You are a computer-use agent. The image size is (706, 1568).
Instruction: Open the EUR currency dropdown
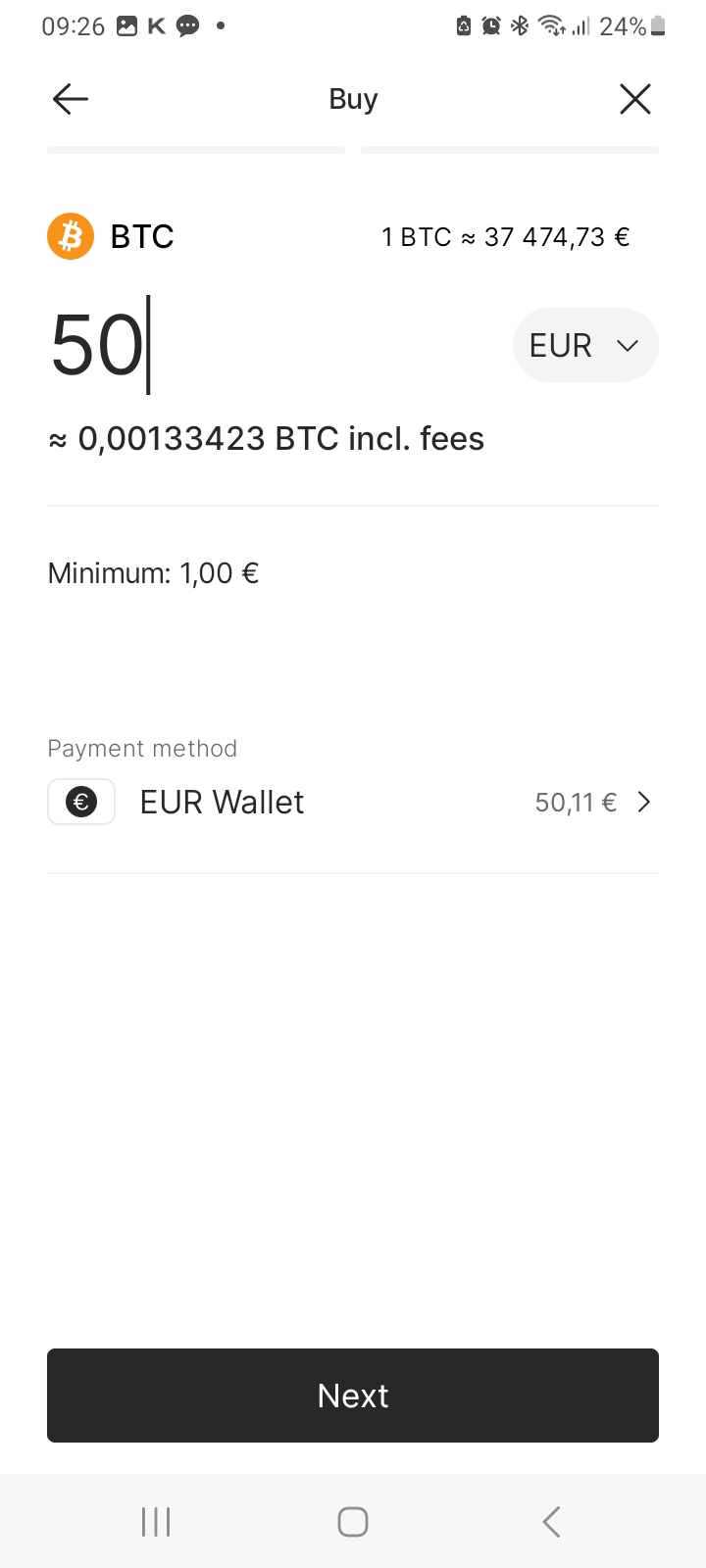tap(585, 345)
